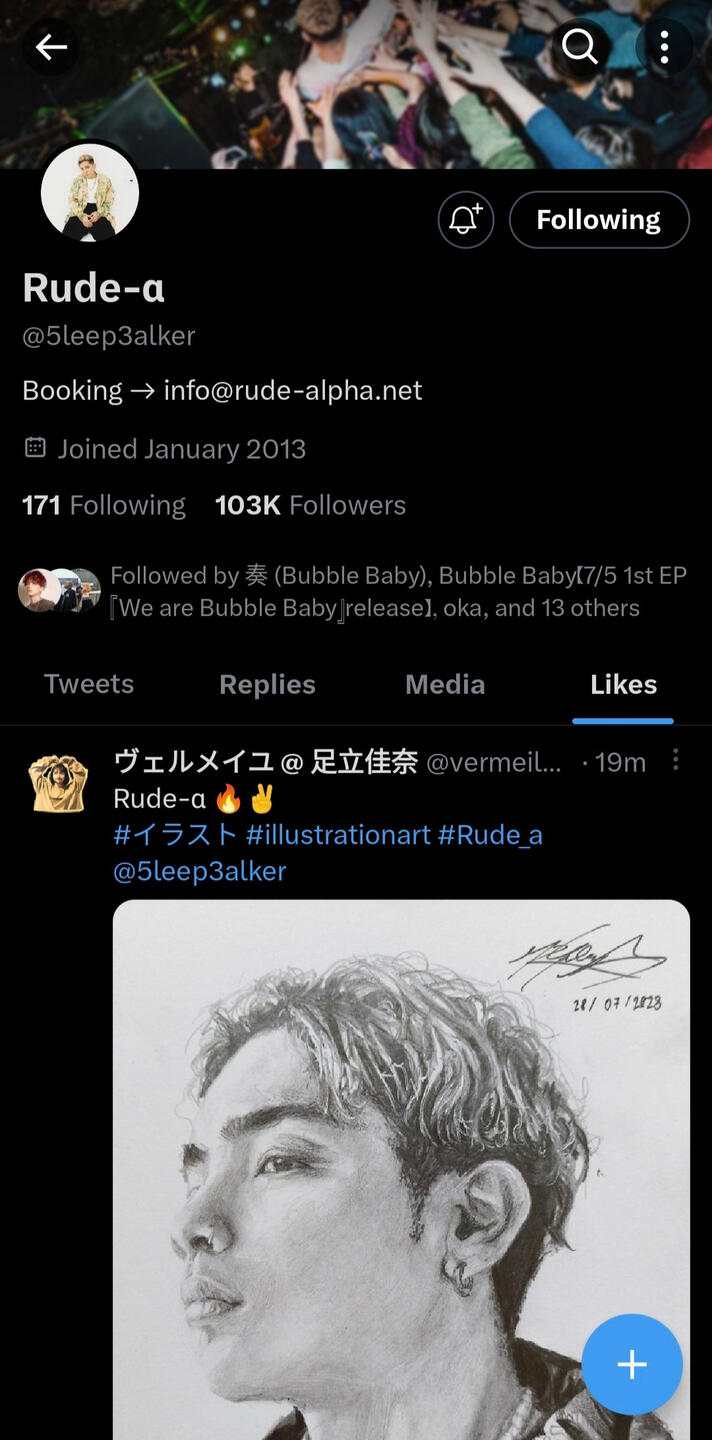Select the Likes tab
The height and width of the screenshot is (1440, 712).
click(x=623, y=684)
